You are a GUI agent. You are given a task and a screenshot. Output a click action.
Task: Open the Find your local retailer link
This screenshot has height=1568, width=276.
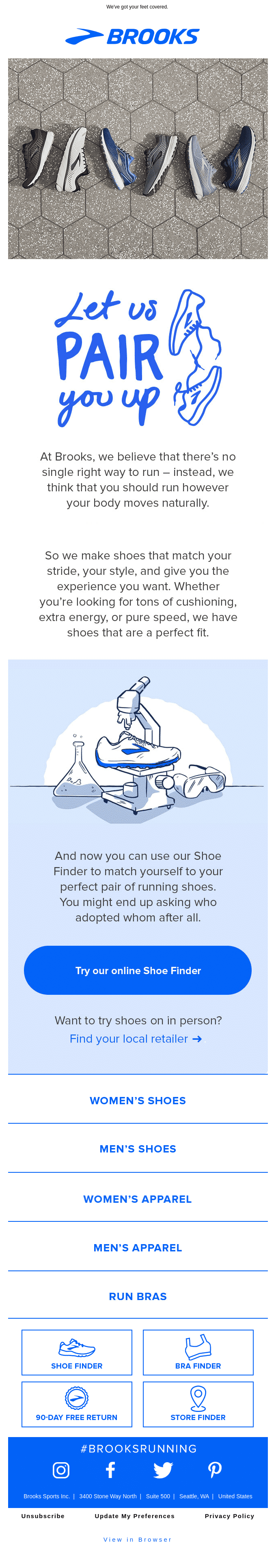tap(135, 1039)
